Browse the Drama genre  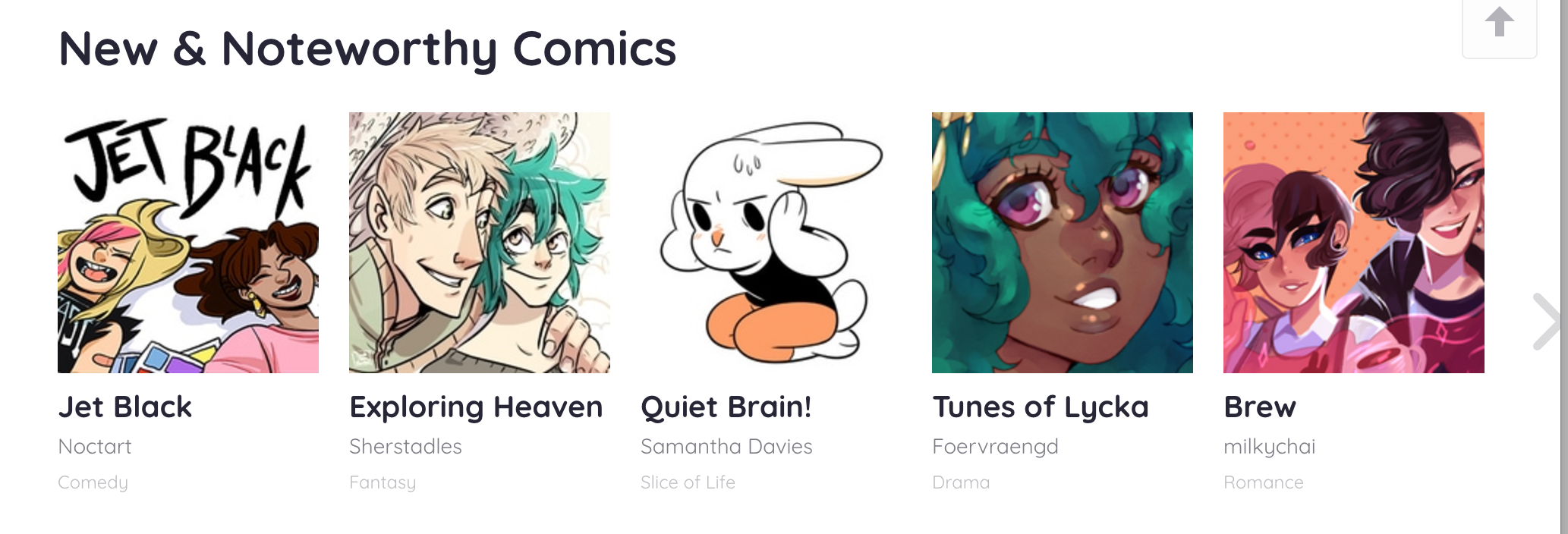point(961,482)
